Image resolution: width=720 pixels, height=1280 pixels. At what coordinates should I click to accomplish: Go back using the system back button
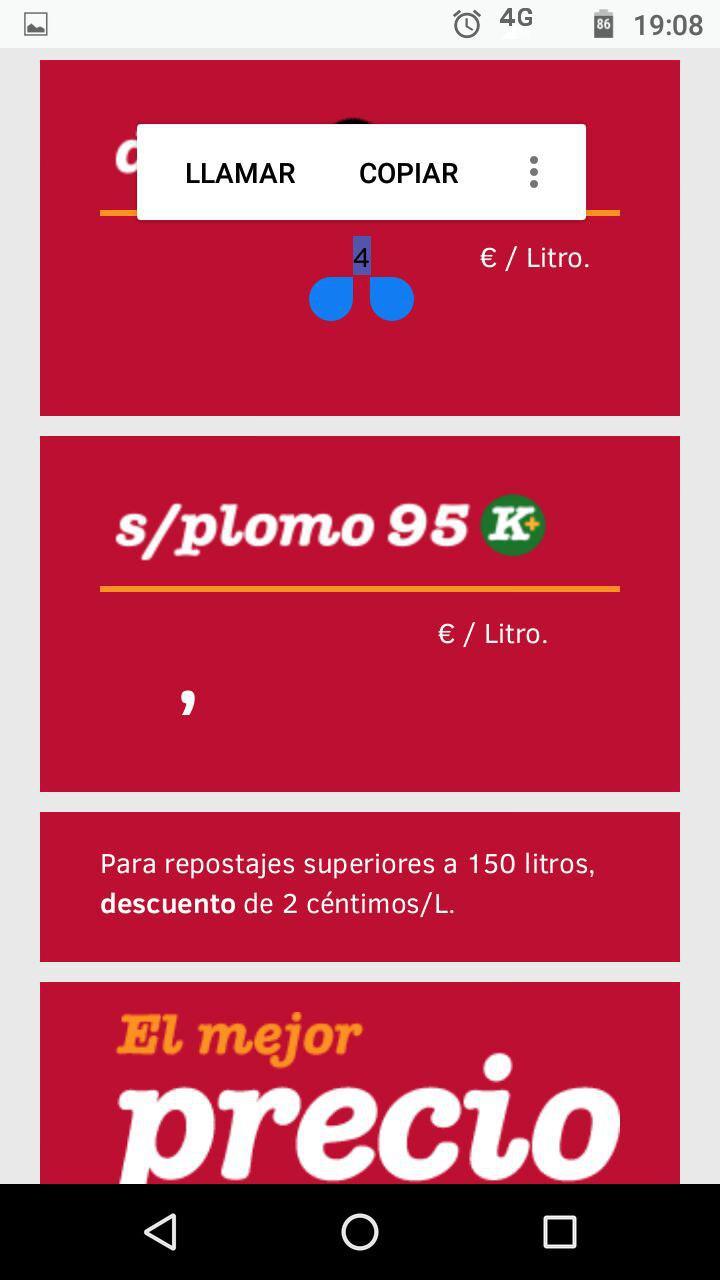[161, 1231]
